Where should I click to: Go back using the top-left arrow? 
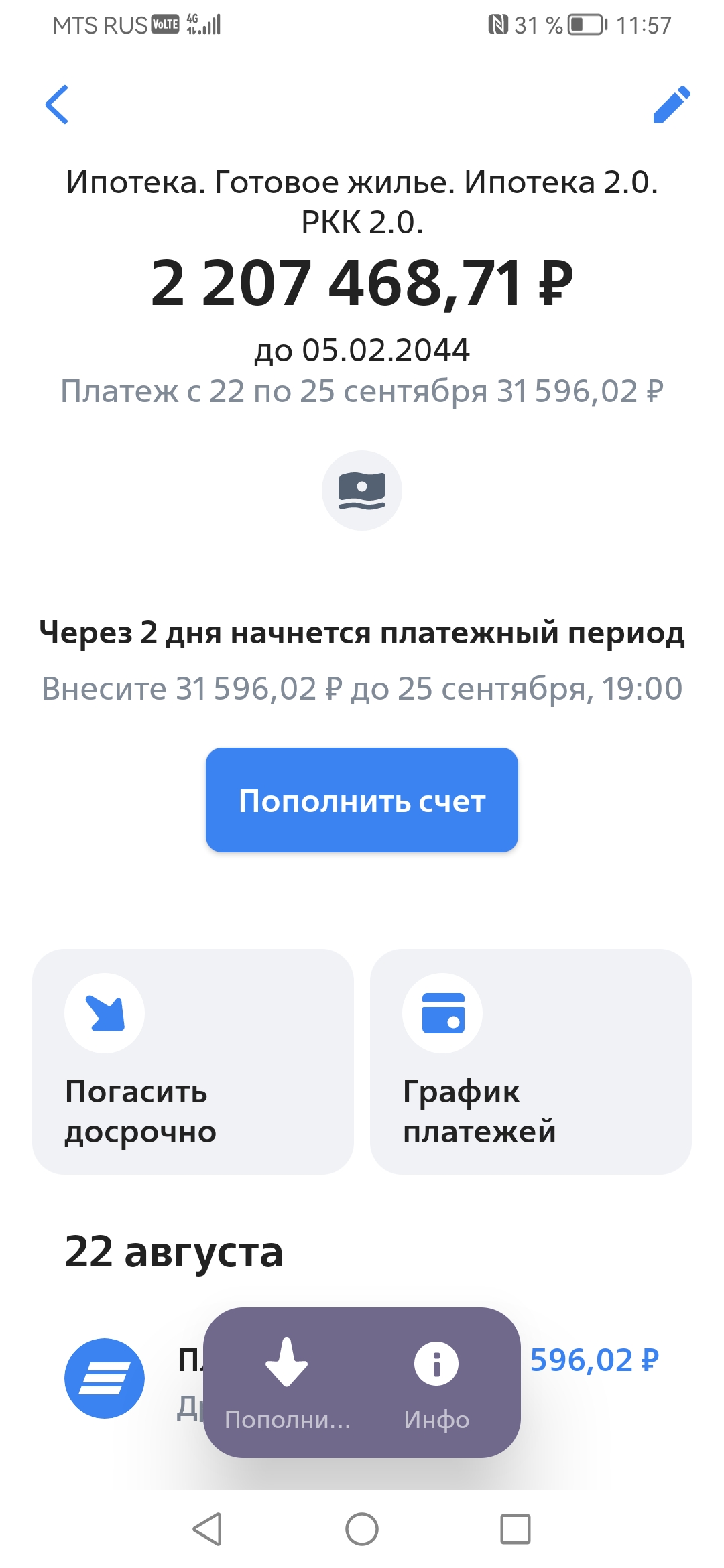coord(57,105)
